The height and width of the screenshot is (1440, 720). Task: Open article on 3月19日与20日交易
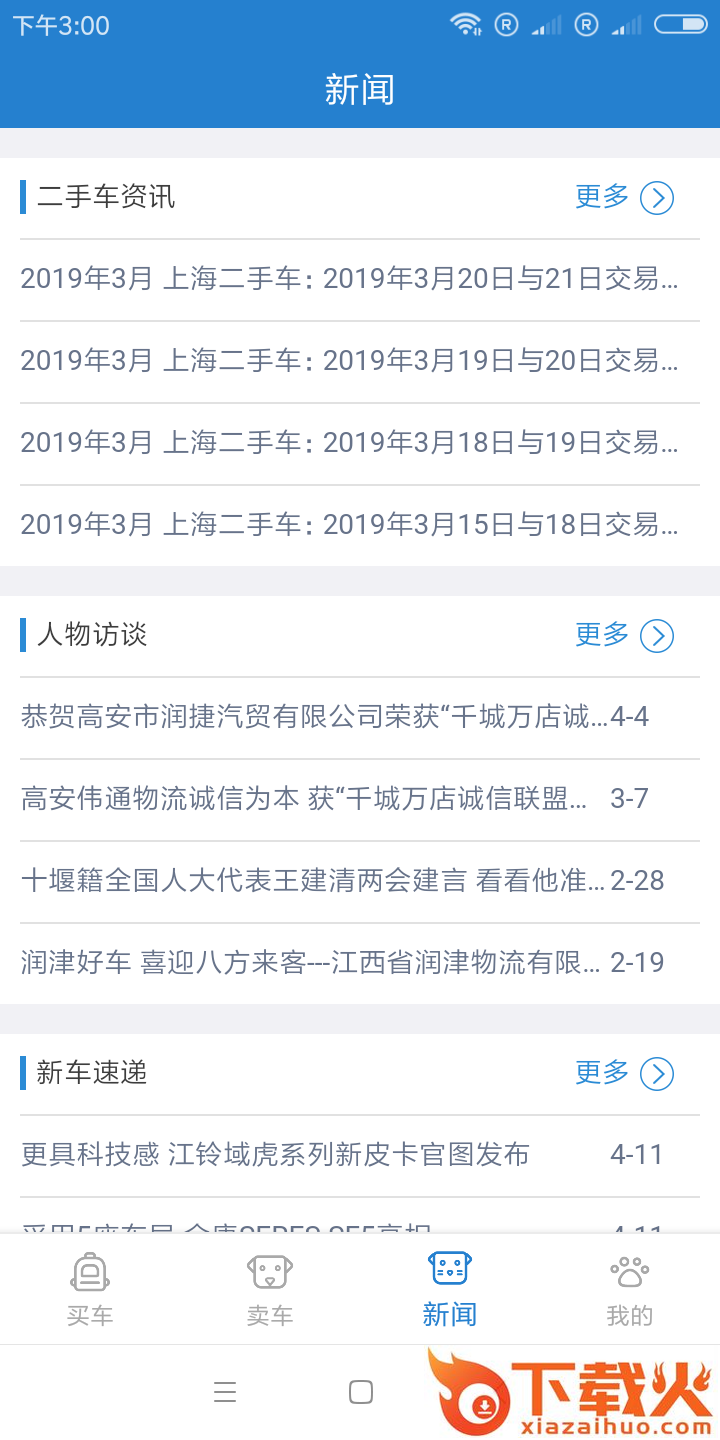[x=349, y=361]
